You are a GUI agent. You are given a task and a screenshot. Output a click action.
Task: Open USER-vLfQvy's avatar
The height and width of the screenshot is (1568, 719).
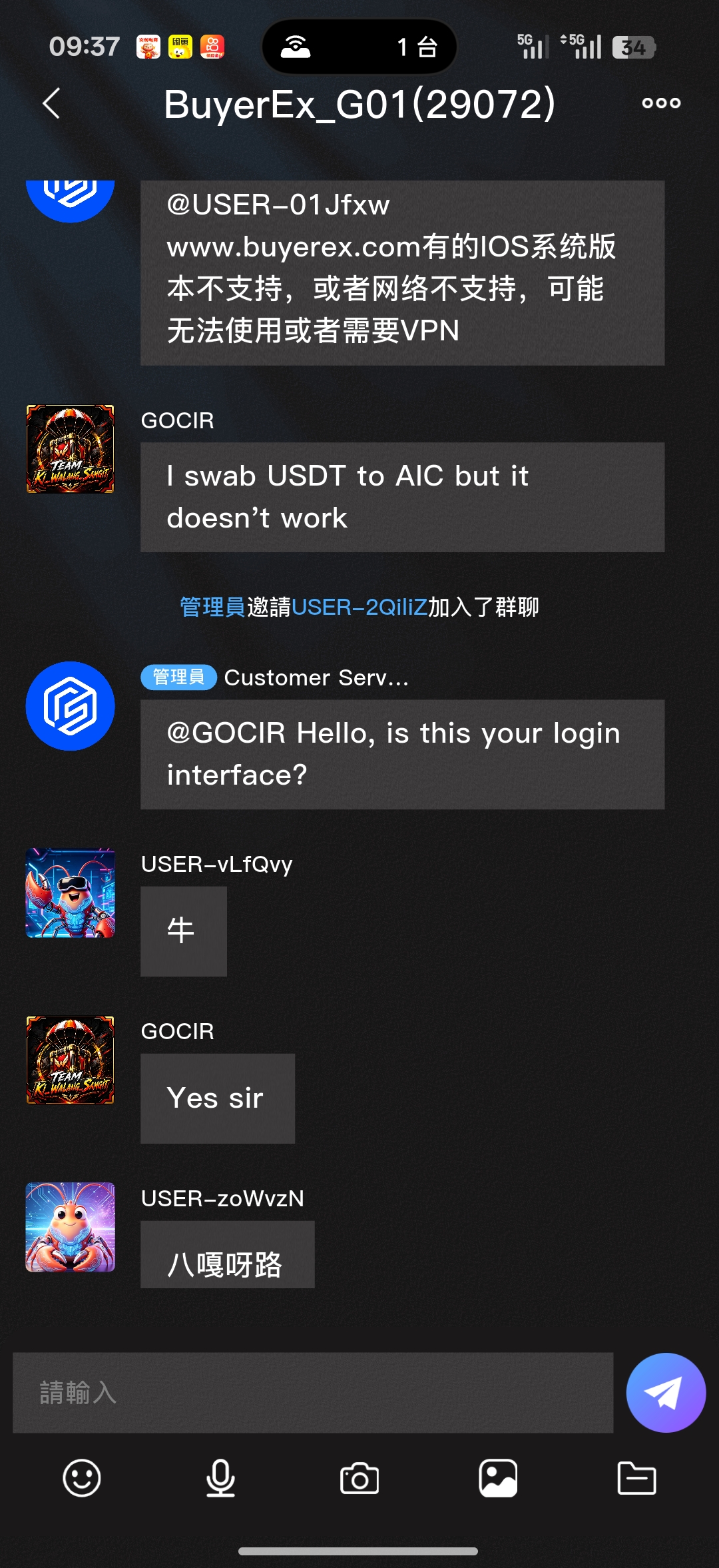click(x=71, y=893)
